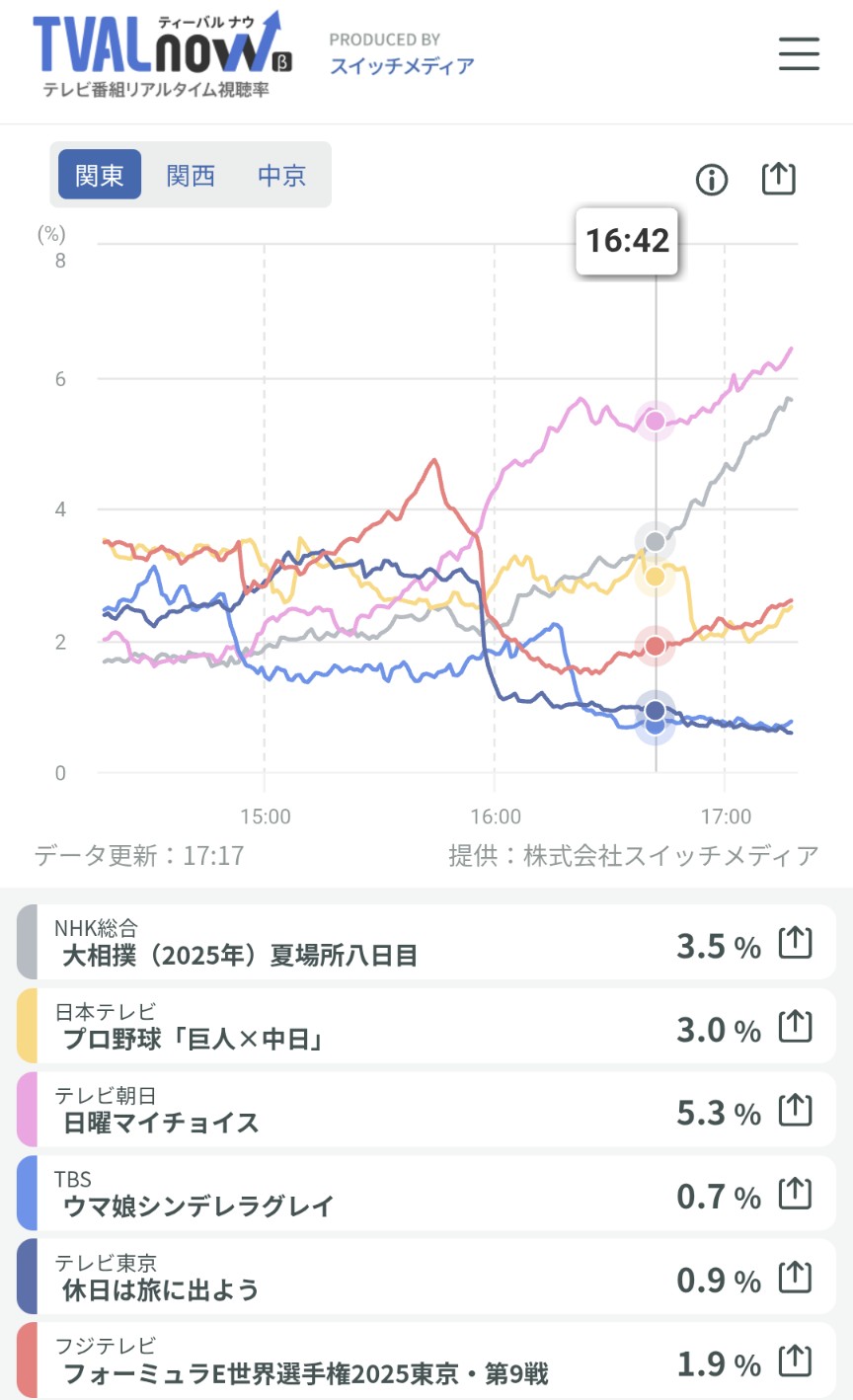
Task: Open the hamburger menu
Action: pyautogui.click(x=799, y=53)
